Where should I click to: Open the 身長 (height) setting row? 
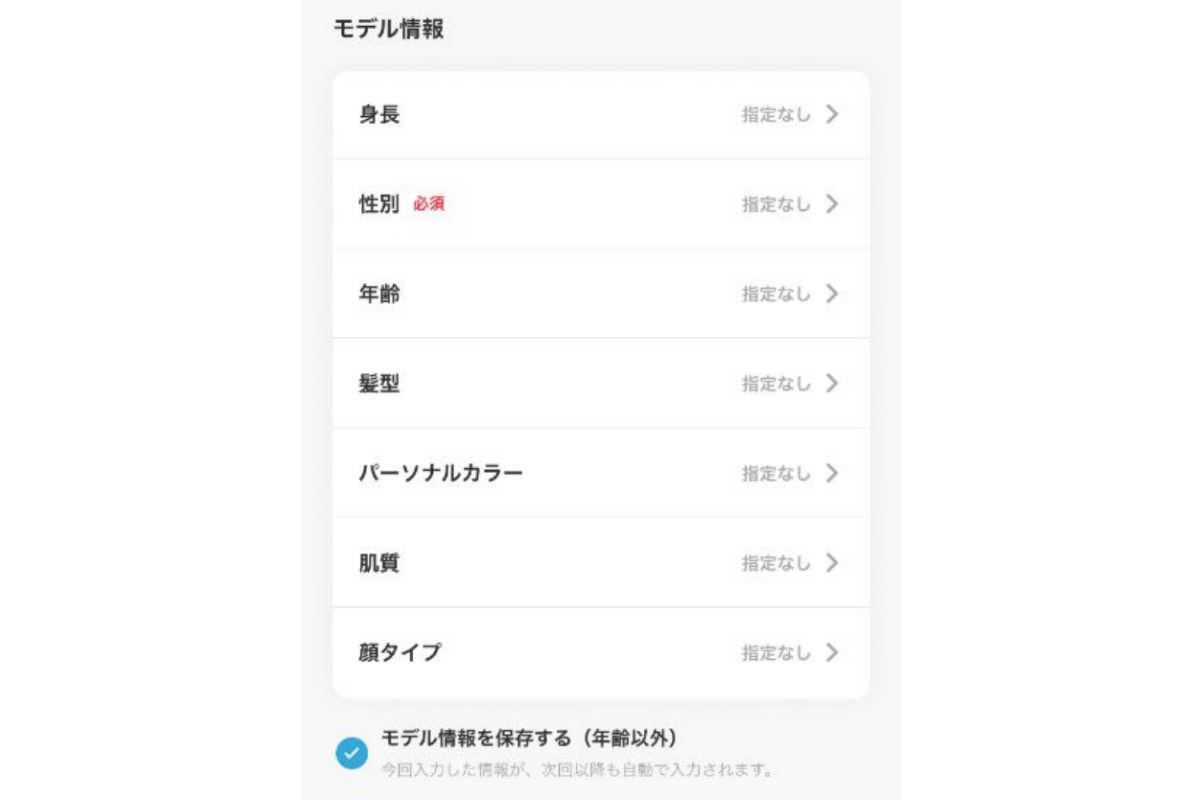(x=600, y=114)
